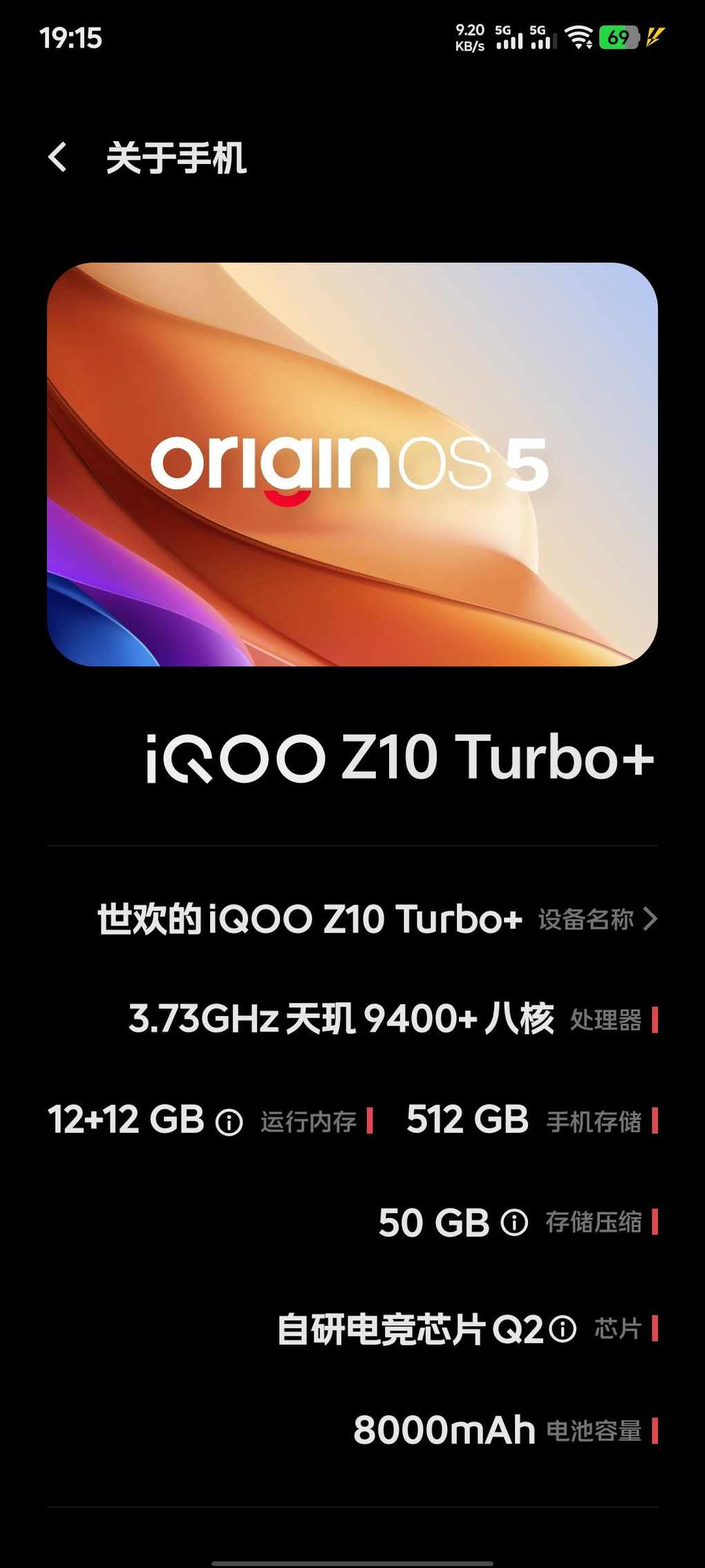The width and height of the screenshot is (705, 1568).
Task: Go back from the 关于手机 page
Action: pyautogui.click(x=58, y=157)
